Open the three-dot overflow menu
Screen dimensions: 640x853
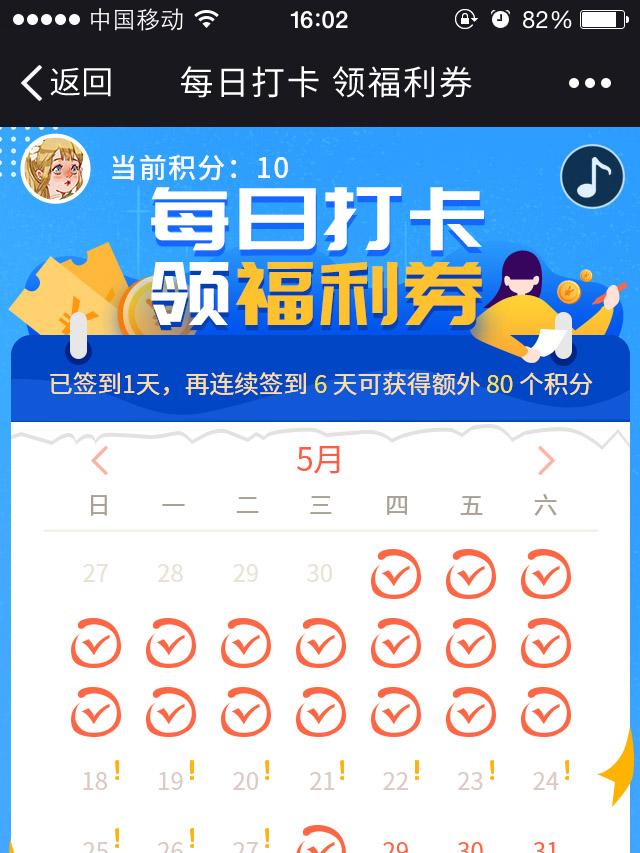589,84
